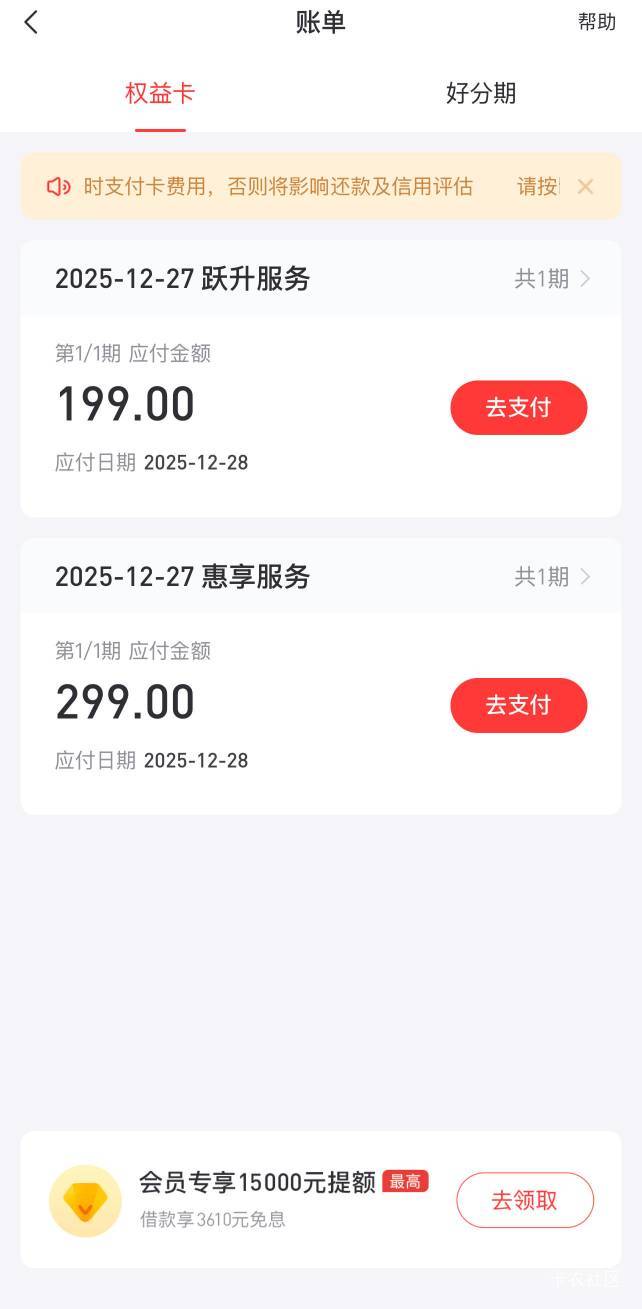The image size is (642, 1309).
Task: Pay the 199.00 跃升服务 bill
Action: click(518, 408)
